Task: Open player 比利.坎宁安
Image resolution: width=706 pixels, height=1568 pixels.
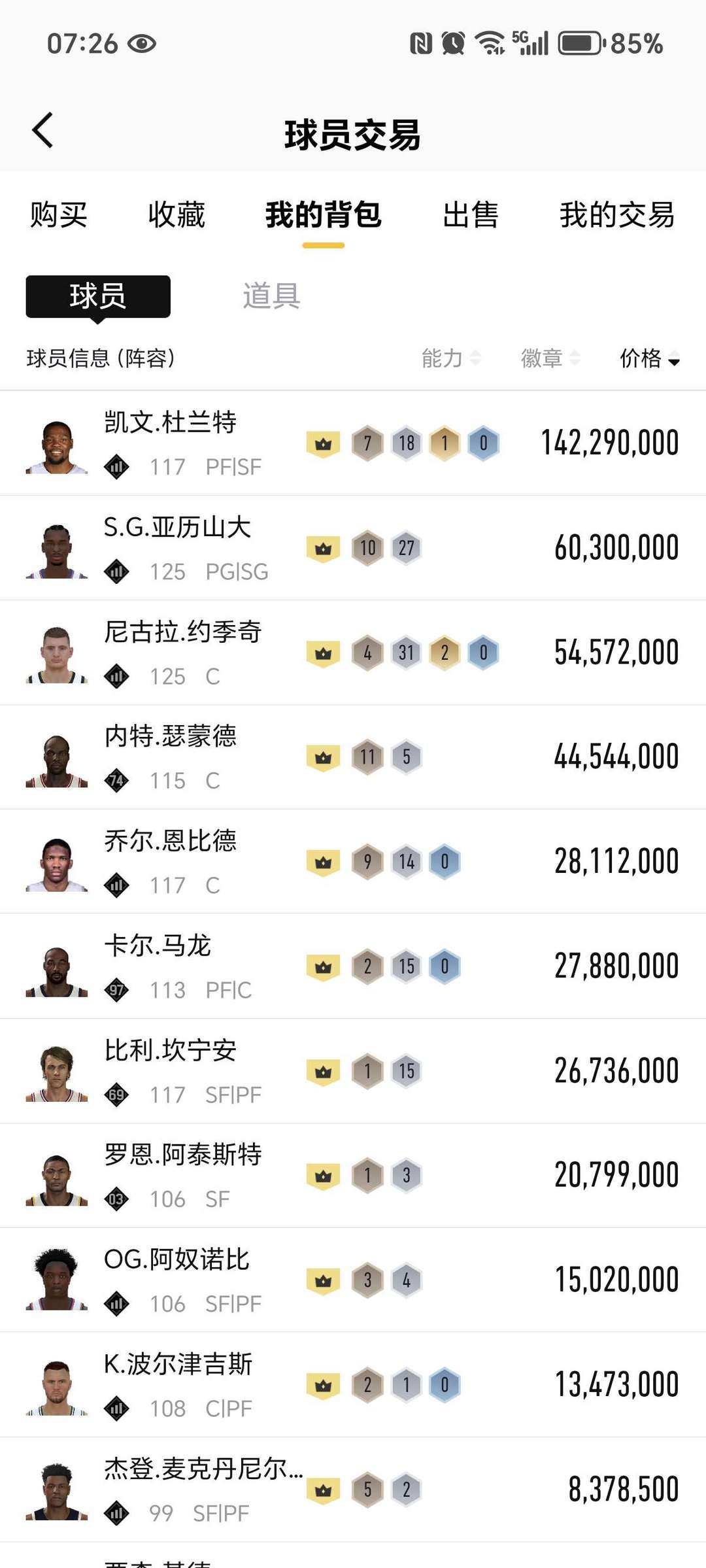Action: pyautogui.click(x=353, y=1071)
